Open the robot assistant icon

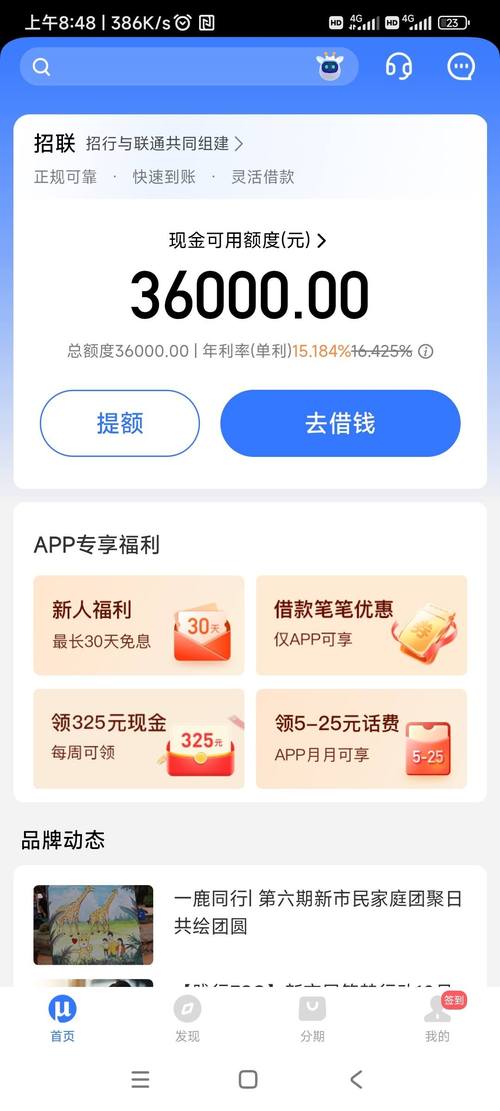330,67
